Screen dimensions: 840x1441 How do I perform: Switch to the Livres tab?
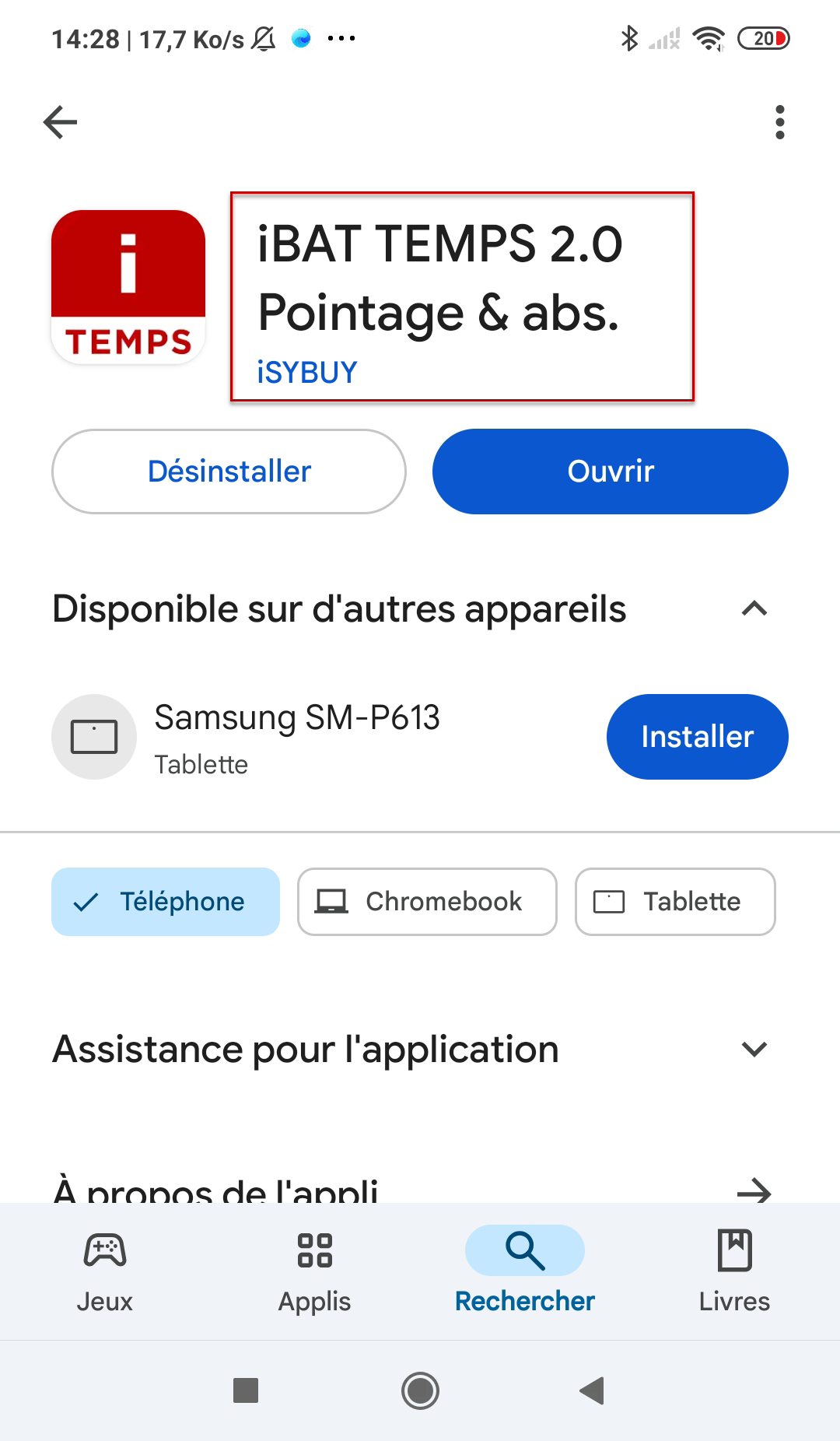734,1270
